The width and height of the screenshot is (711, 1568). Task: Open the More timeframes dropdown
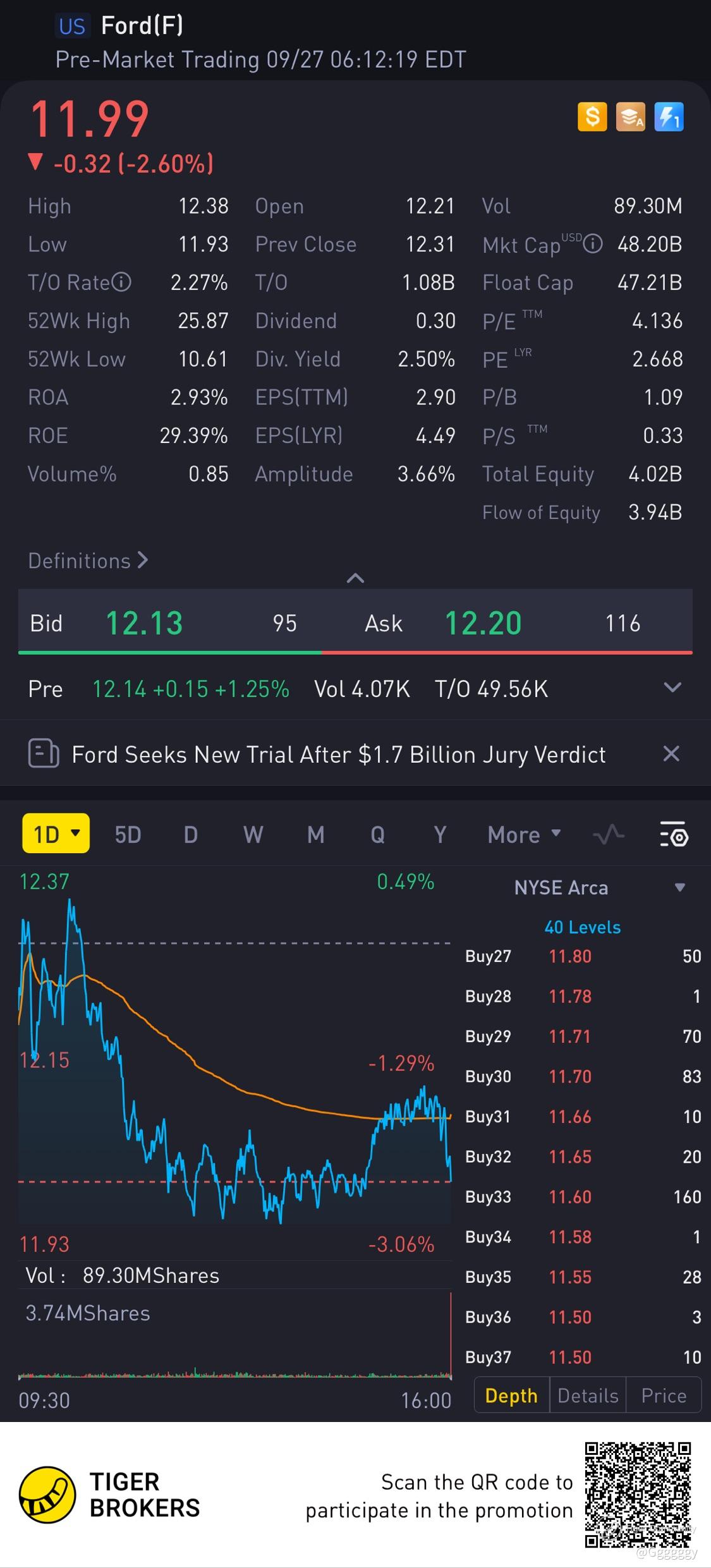pos(524,835)
